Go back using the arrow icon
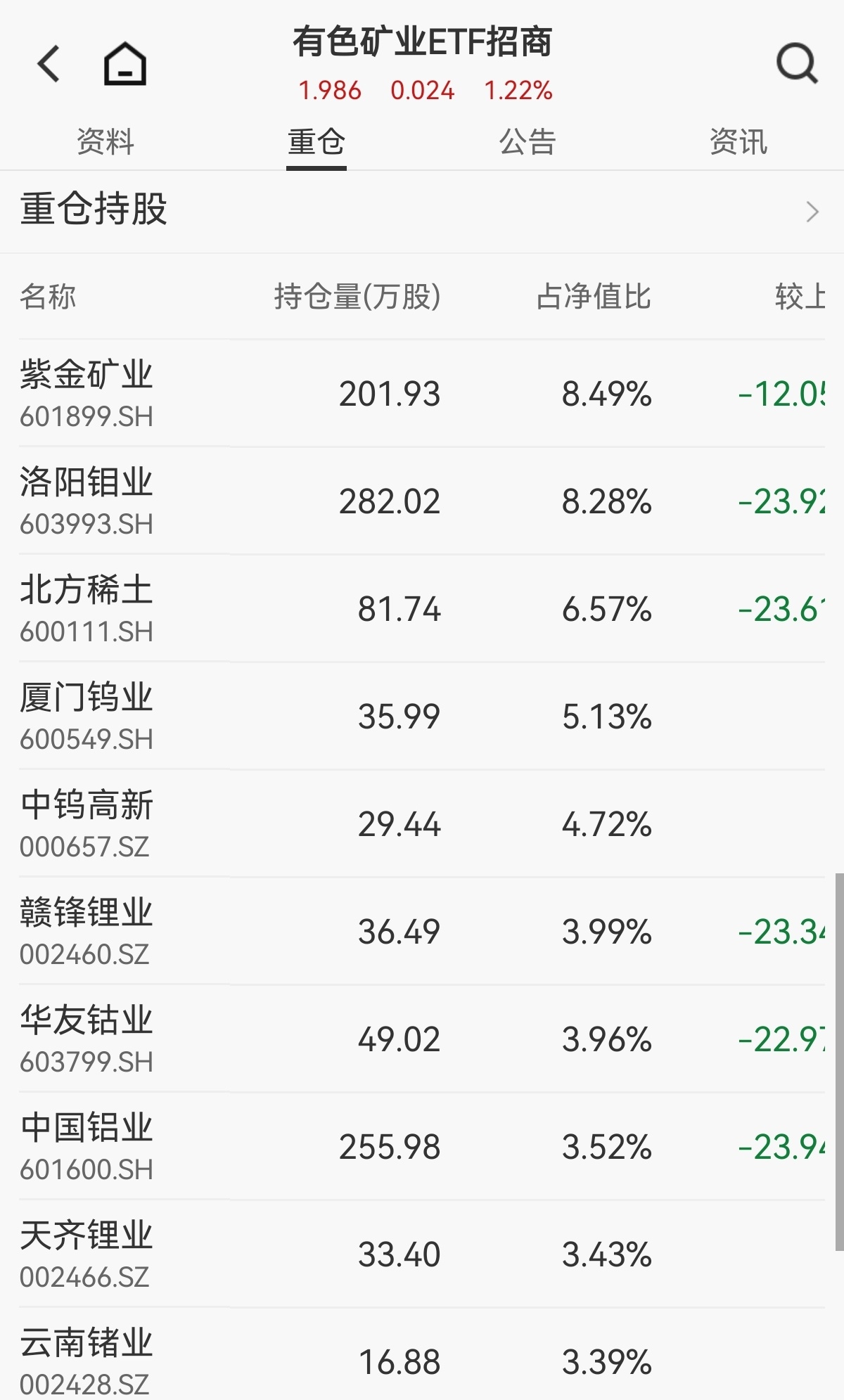 coord(49,64)
